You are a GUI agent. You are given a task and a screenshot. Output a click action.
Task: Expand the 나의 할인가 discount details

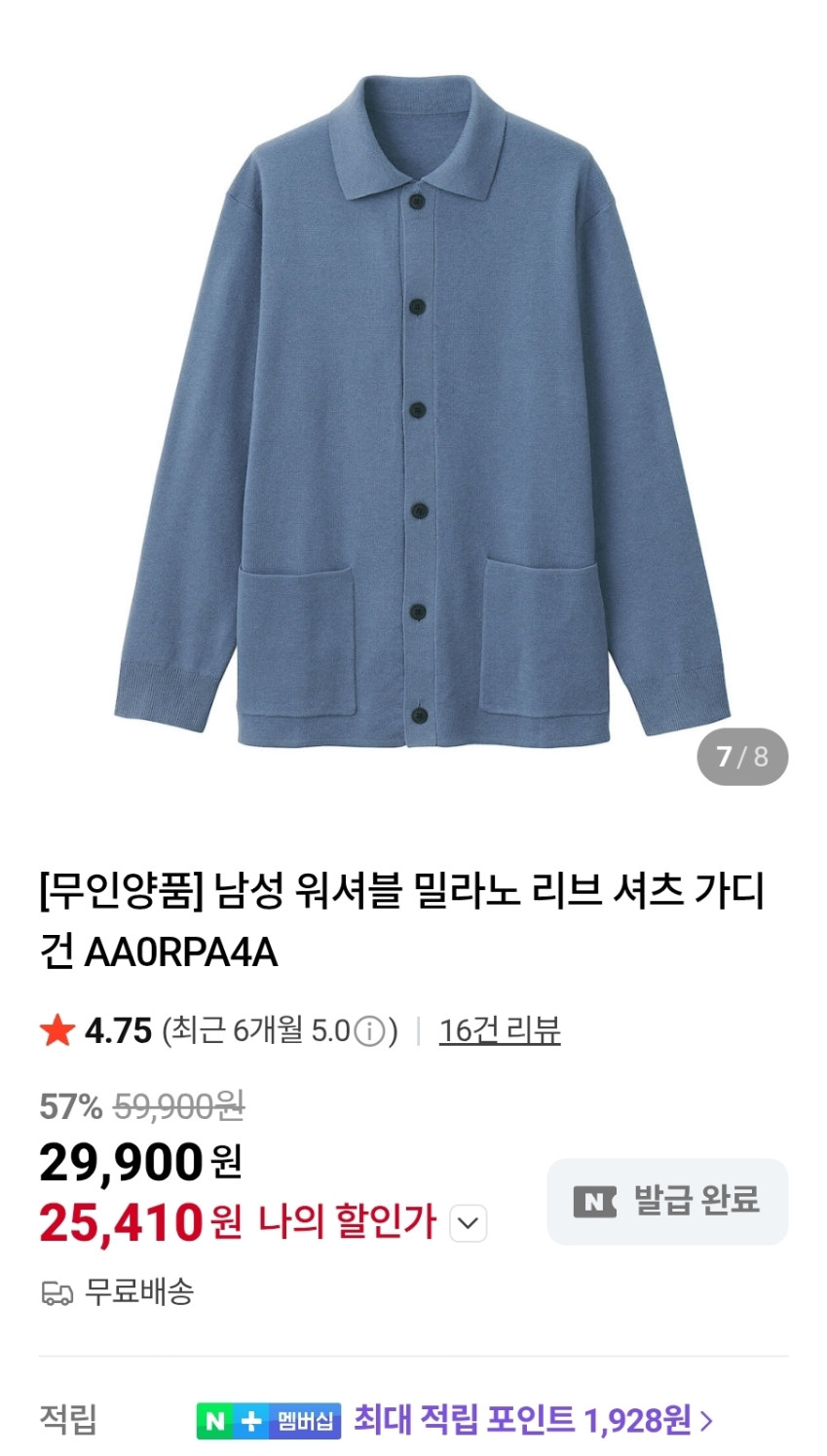click(468, 1223)
